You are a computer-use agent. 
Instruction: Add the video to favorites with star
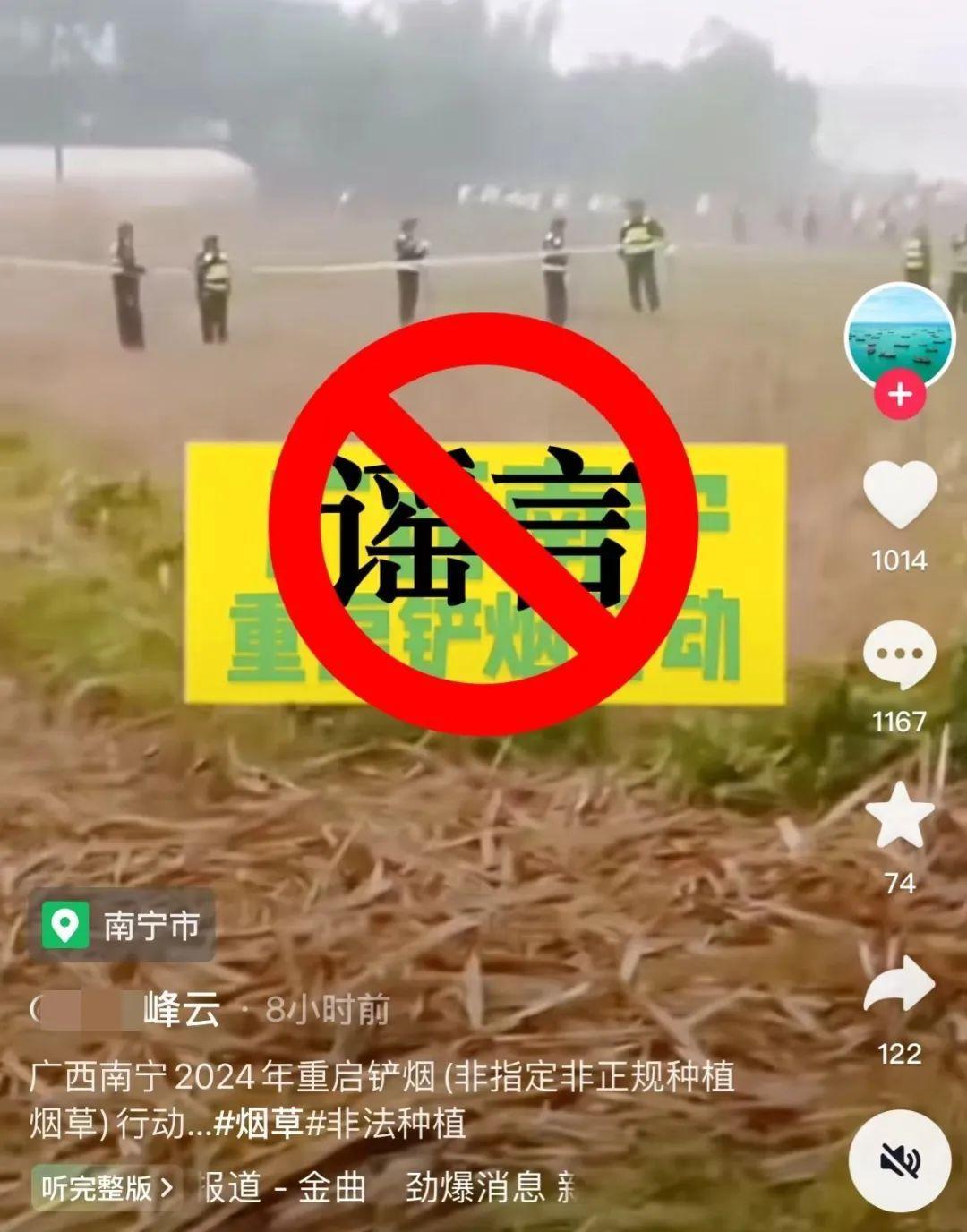click(x=900, y=817)
